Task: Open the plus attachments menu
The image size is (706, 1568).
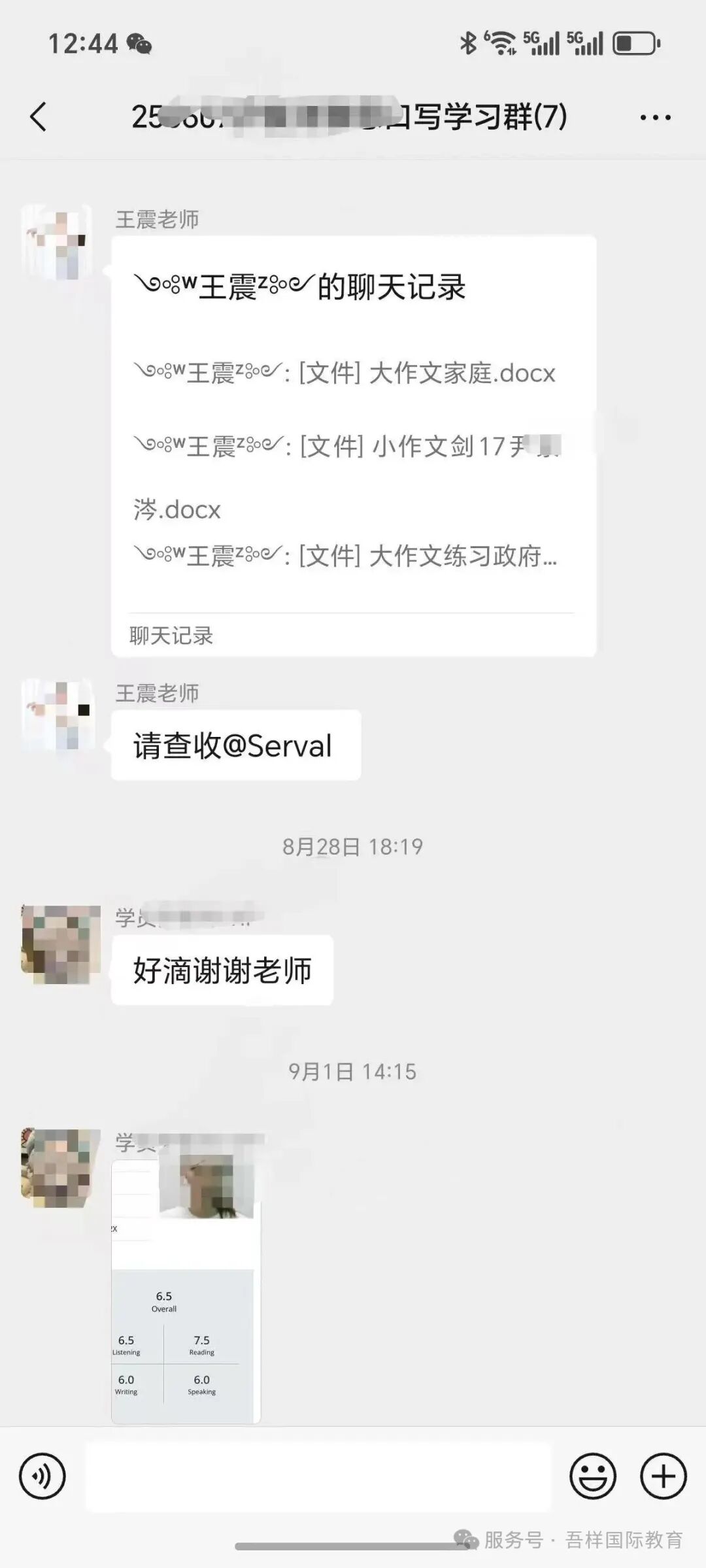Action: (663, 1476)
